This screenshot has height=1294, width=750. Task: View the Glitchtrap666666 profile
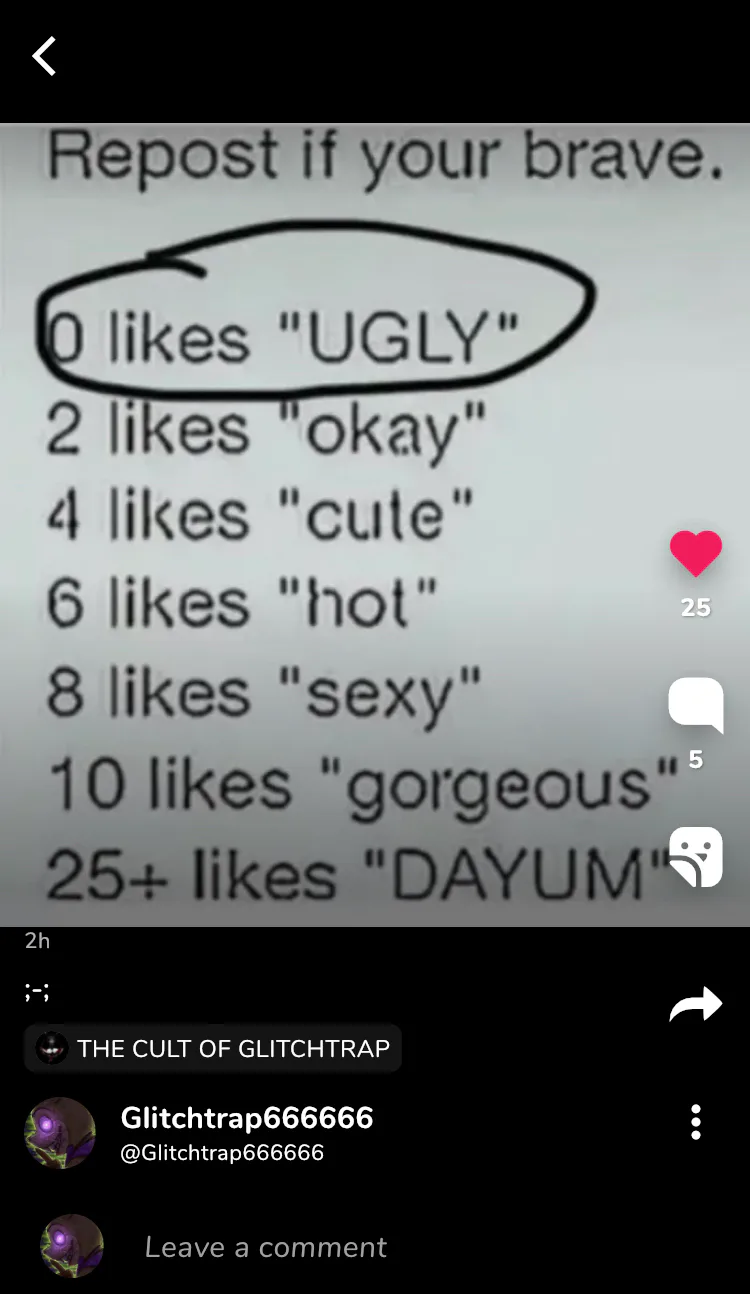[x=246, y=1117]
